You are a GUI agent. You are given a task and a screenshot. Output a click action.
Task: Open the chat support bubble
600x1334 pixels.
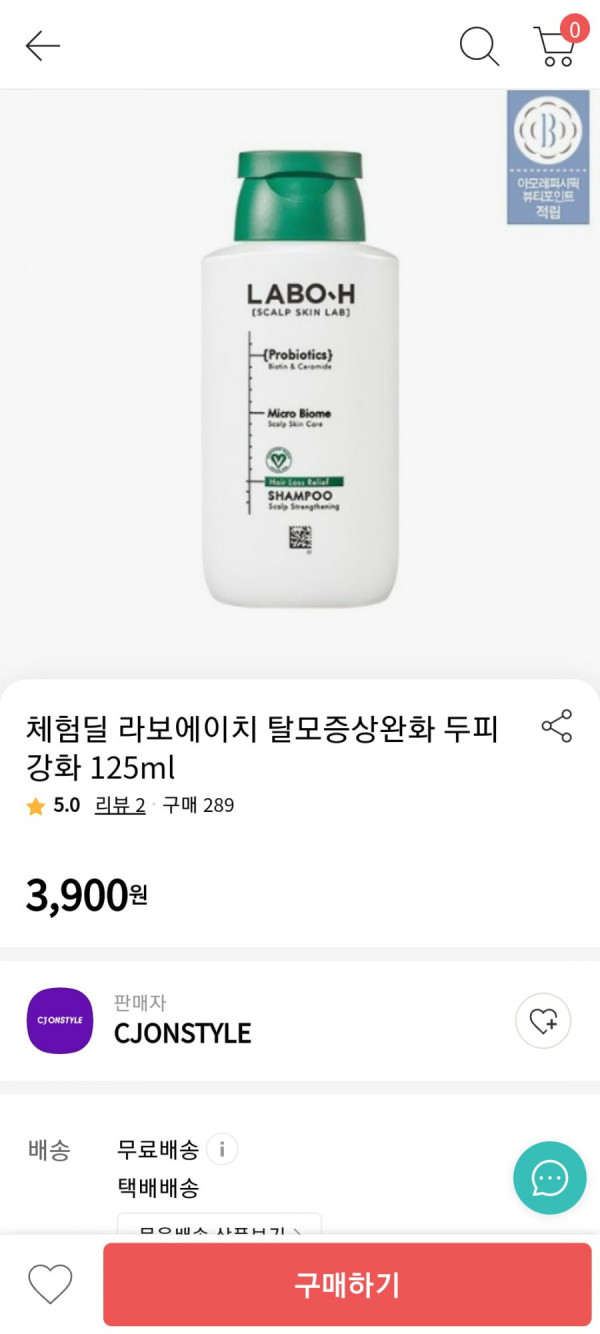point(549,1178)
